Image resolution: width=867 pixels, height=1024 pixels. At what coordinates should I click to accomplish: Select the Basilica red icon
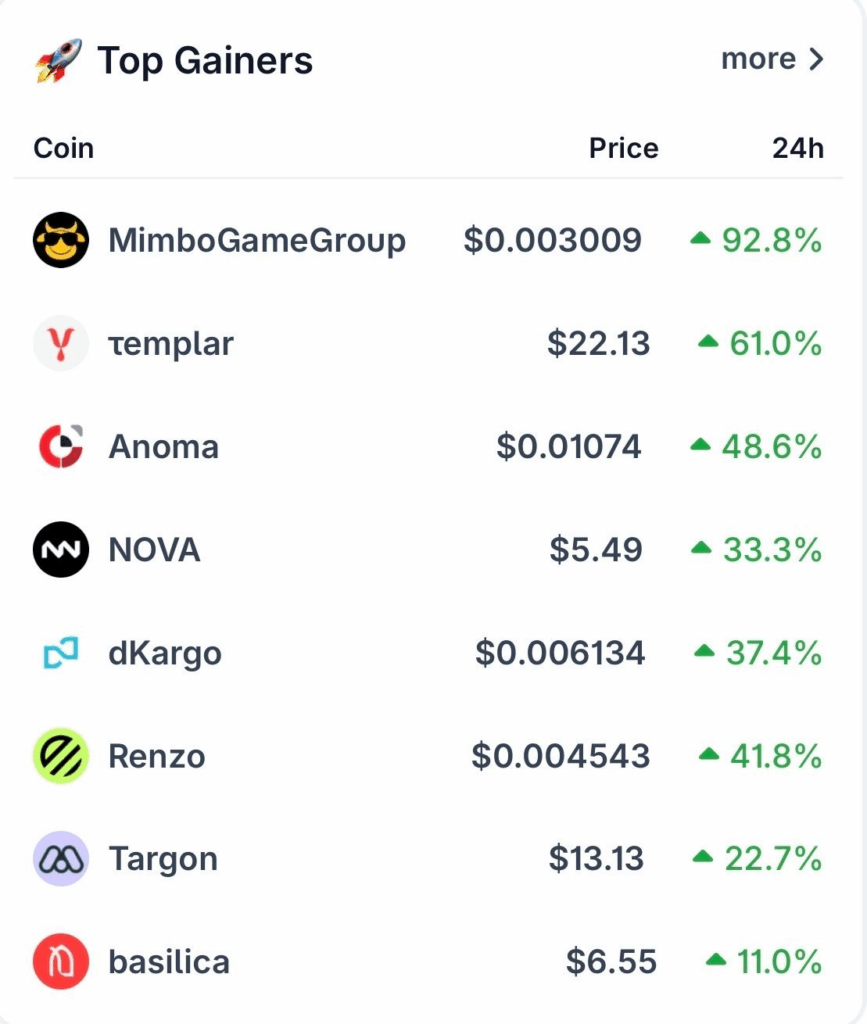point(60,962)
